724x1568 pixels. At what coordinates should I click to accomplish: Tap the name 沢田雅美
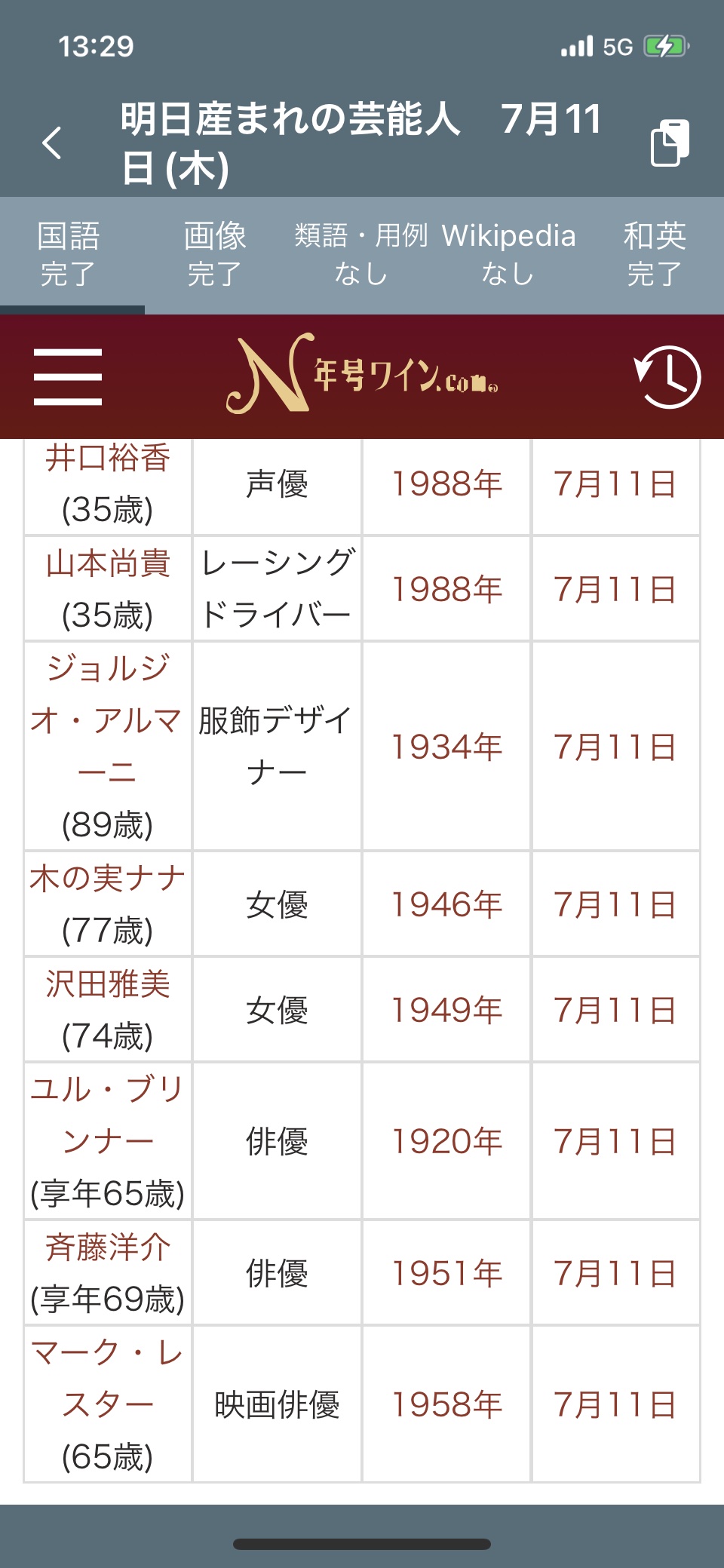(x=108, y=984)
